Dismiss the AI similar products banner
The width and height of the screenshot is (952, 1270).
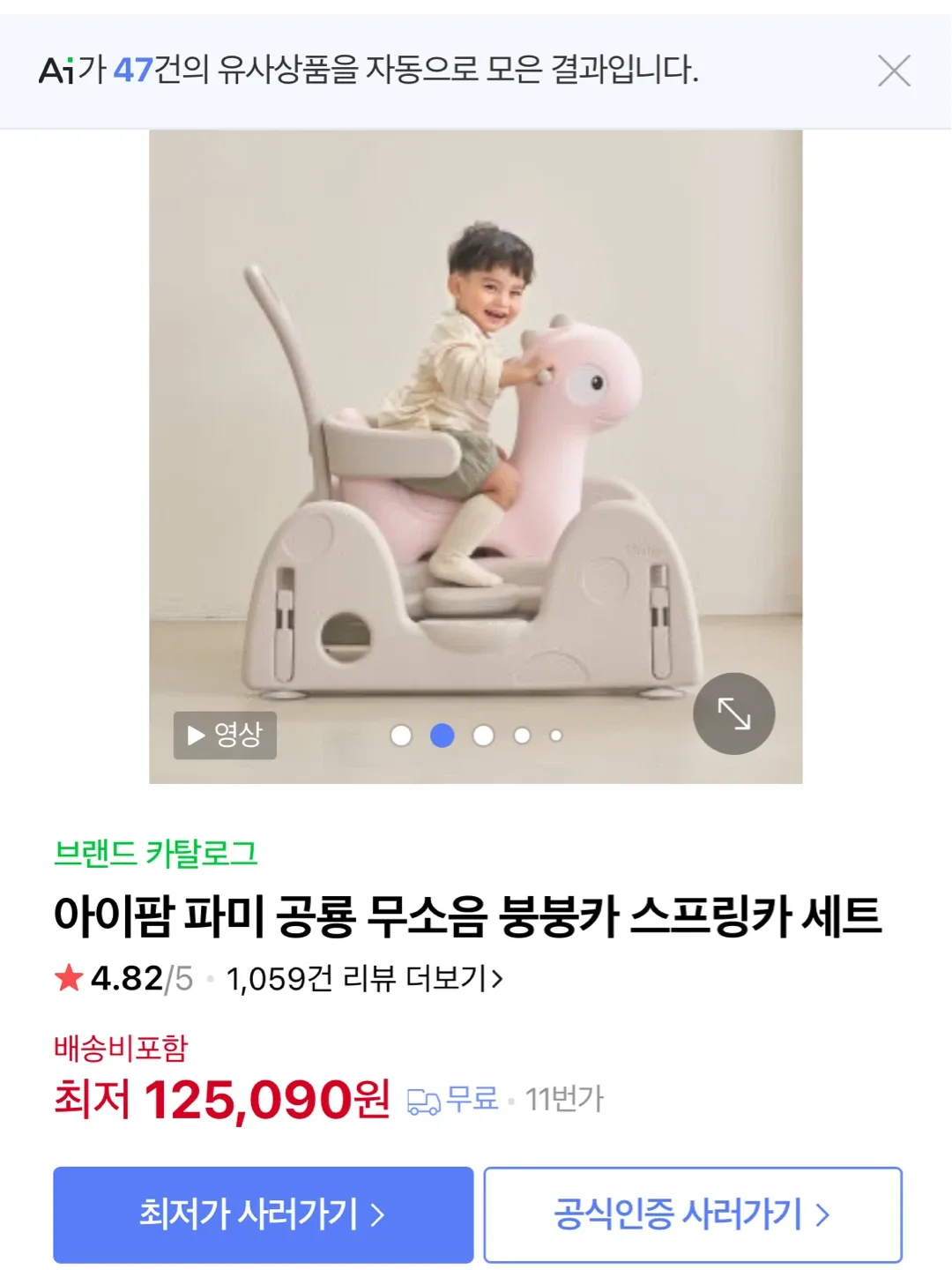pyautogui.click(x=894, y=71)
